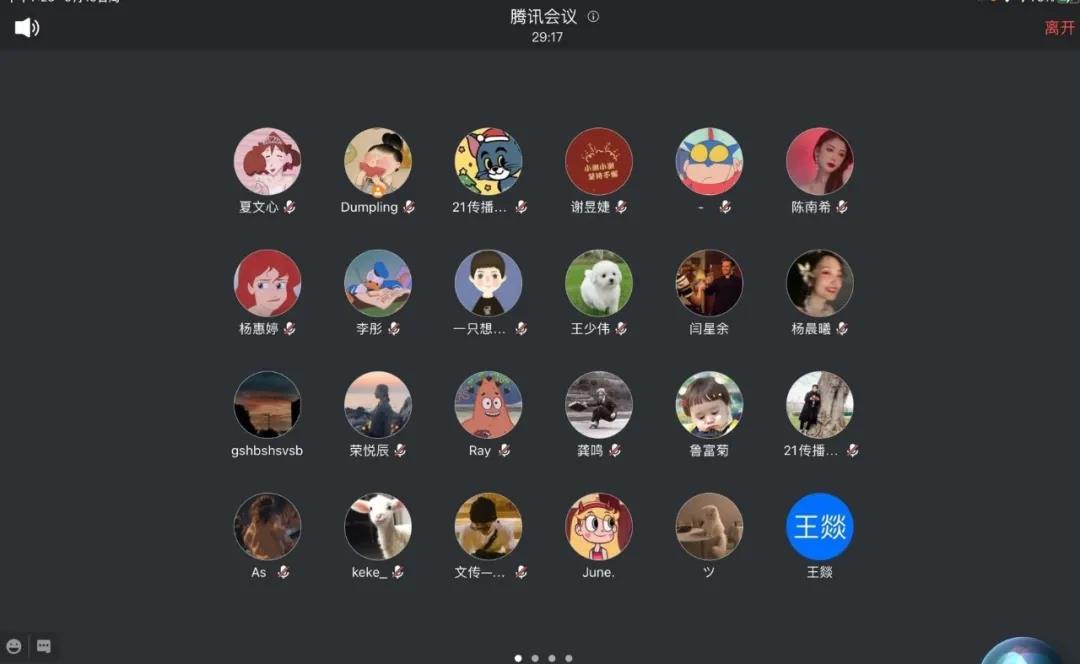Viewport: 1080px width, 664px height.
Task: Open participant 谢昱婕's tile
Action: 599,161
